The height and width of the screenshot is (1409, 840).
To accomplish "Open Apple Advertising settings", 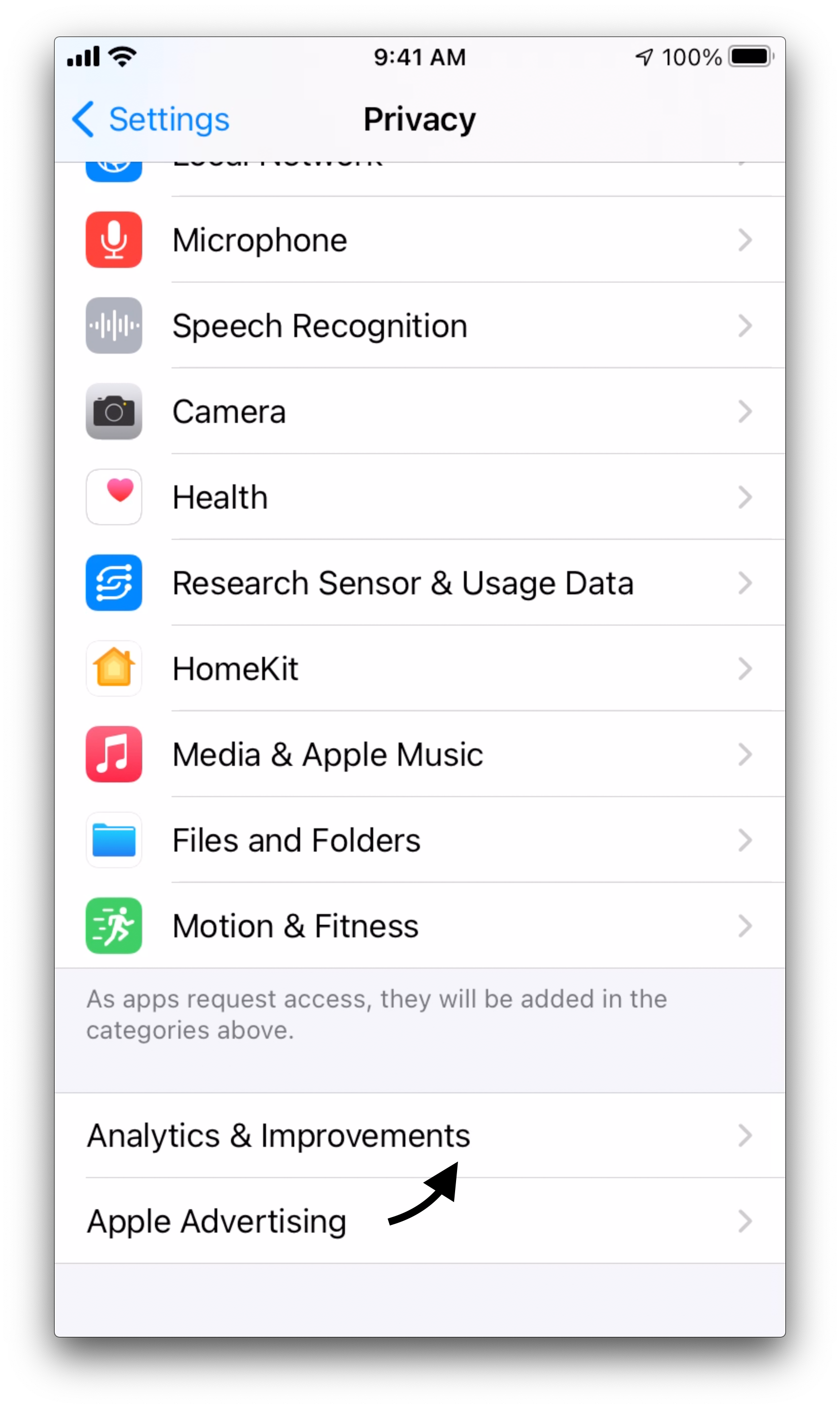I will coord(420,1221).
